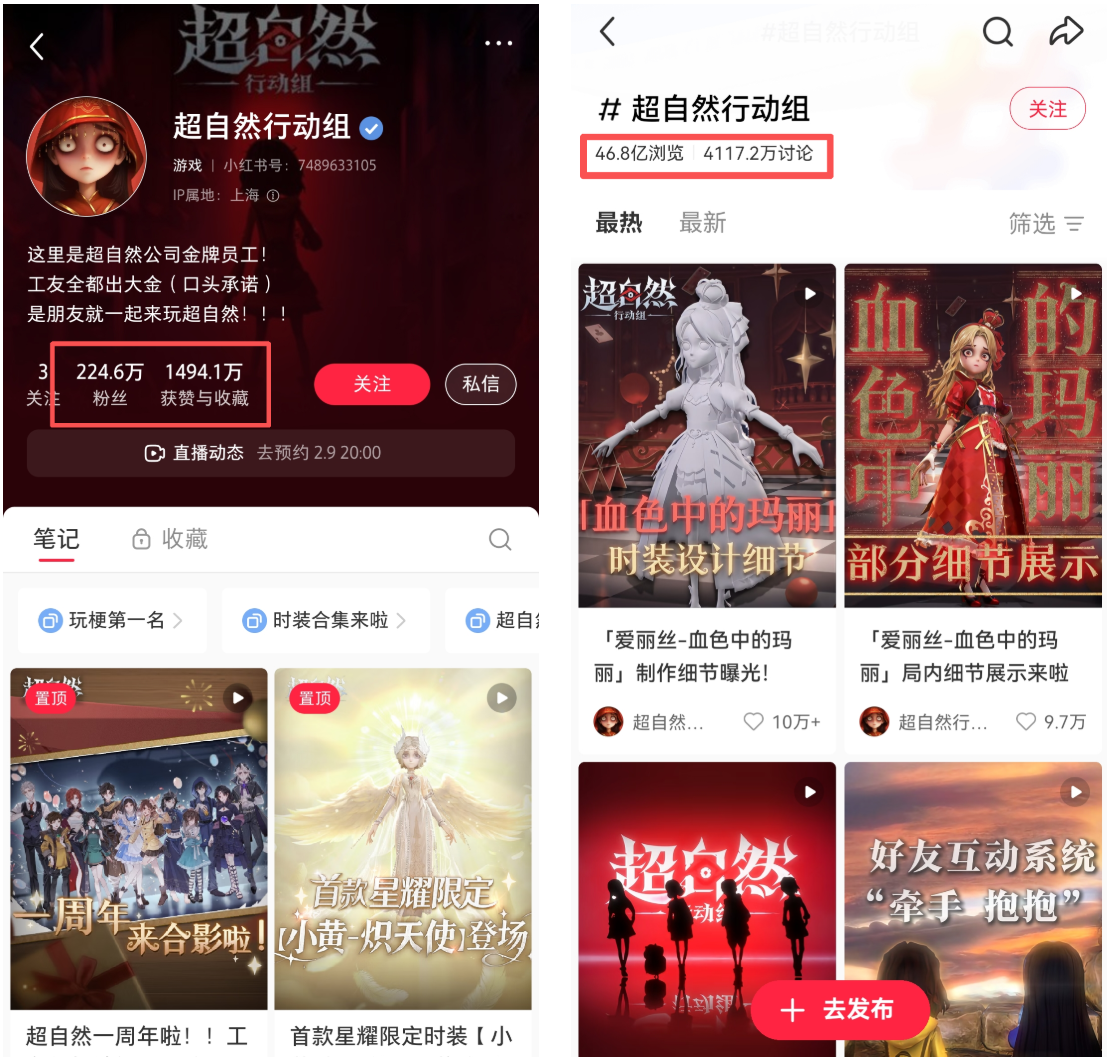Tap the search icon on the topic page
Screen dimensions: 1107x1062
point(997,32)
